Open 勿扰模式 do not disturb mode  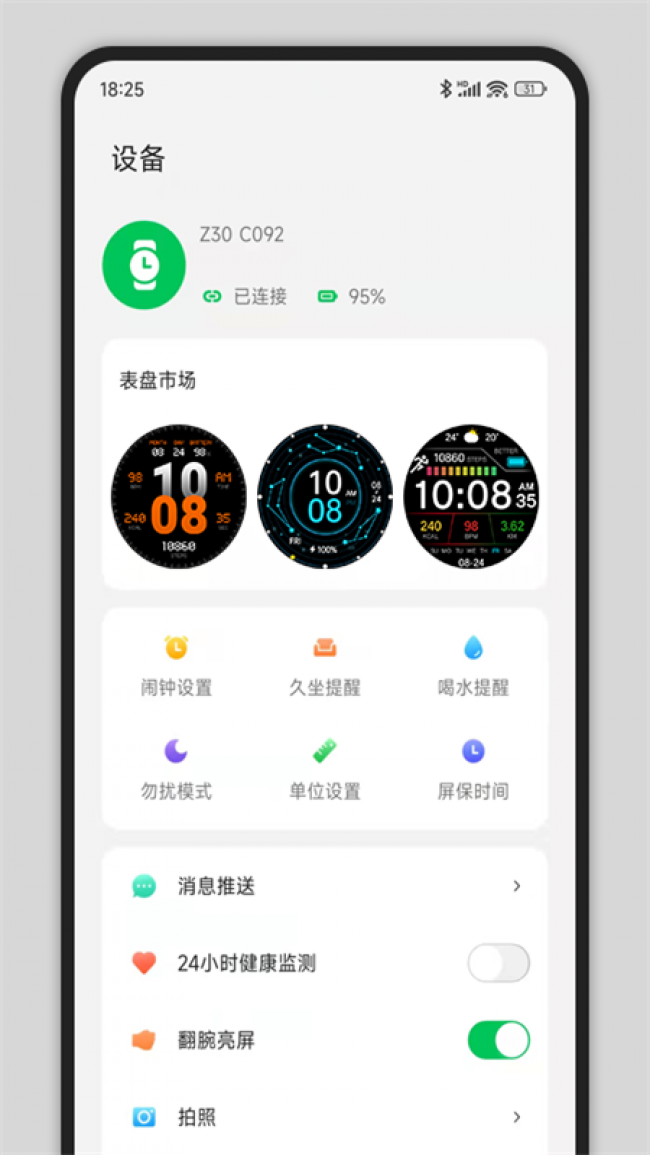177,769
